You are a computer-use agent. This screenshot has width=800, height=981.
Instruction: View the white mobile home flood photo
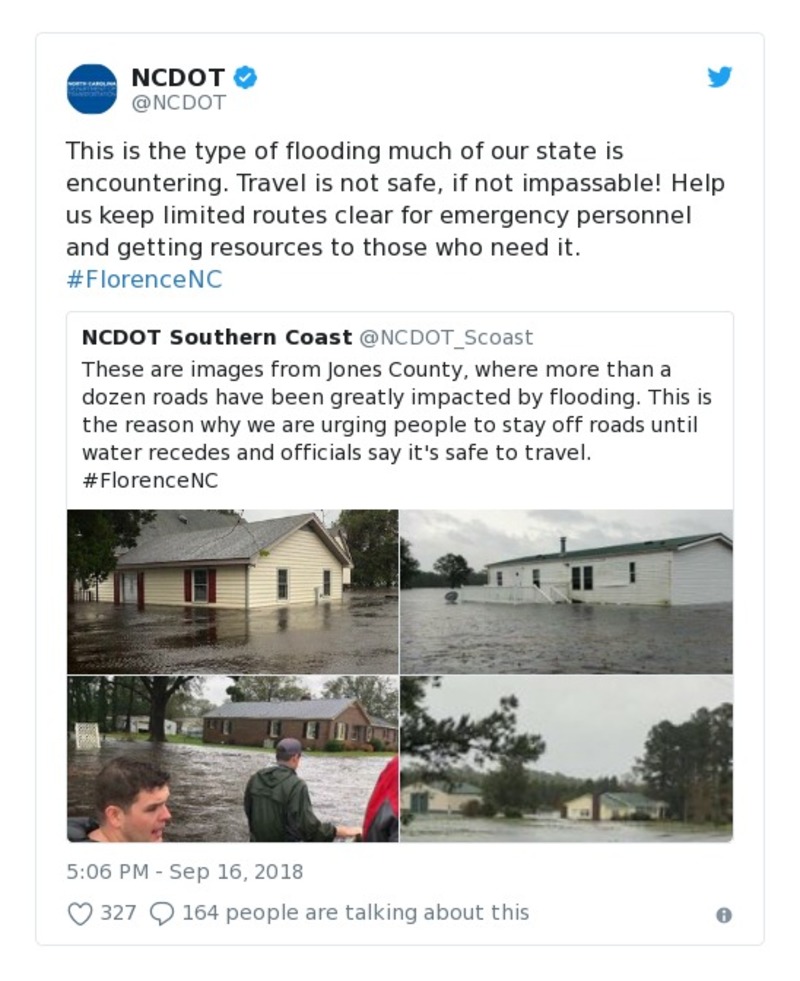tap(566, 591)
